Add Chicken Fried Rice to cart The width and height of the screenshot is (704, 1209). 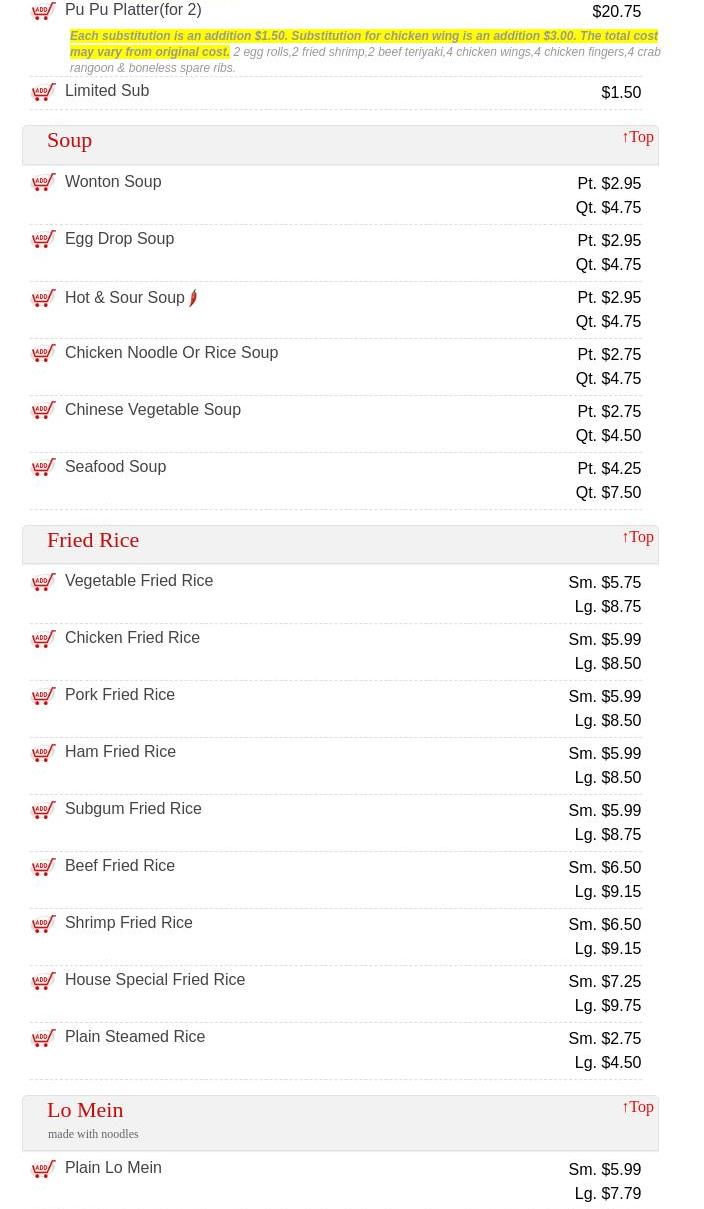[x=44, y=639]
